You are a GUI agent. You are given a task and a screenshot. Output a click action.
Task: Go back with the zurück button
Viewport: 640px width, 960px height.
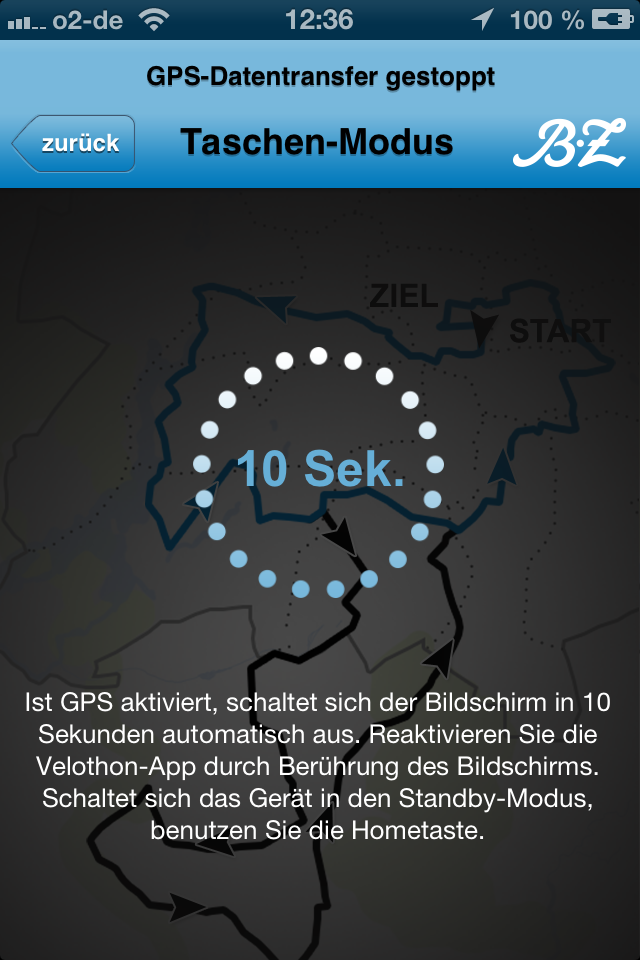(x=76, y=144)
